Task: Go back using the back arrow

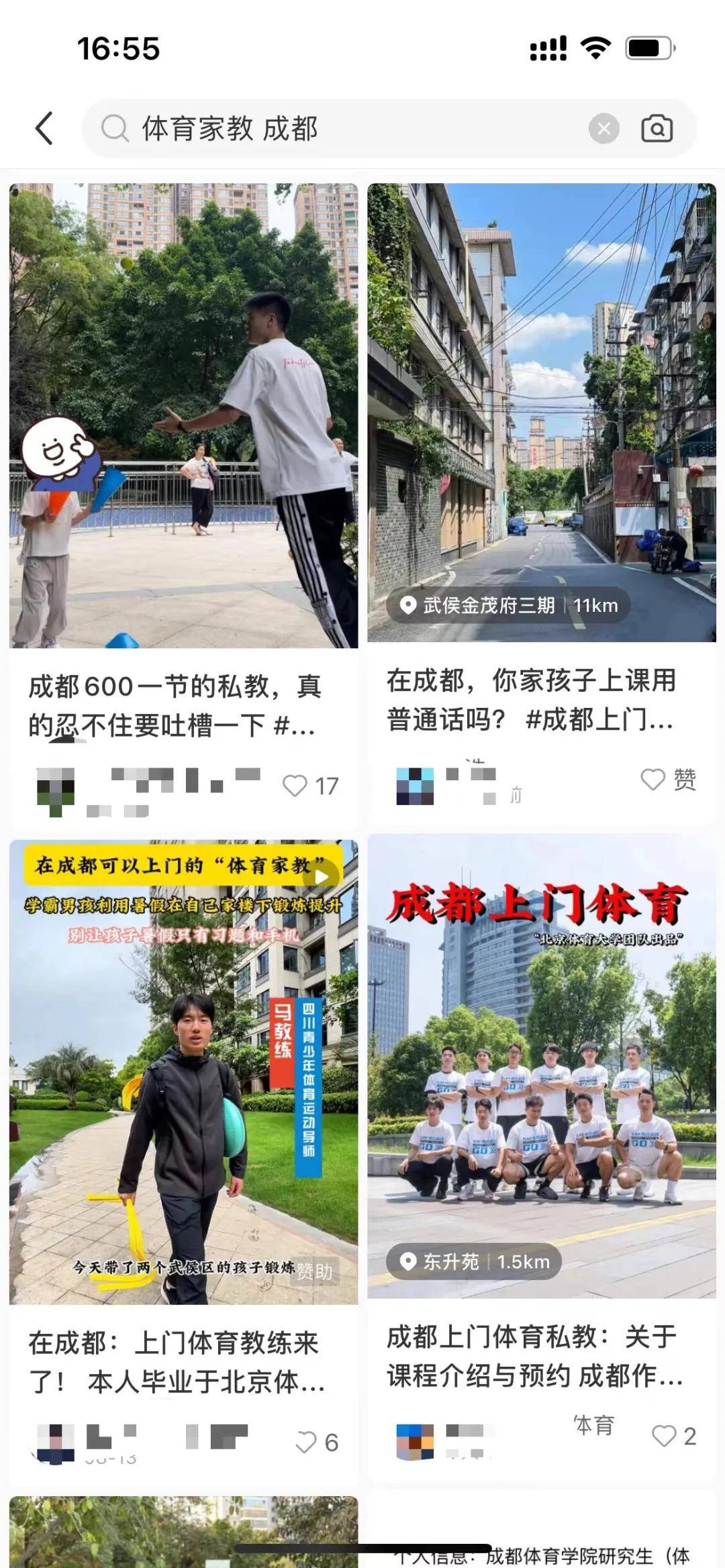Action: point(44,128)
